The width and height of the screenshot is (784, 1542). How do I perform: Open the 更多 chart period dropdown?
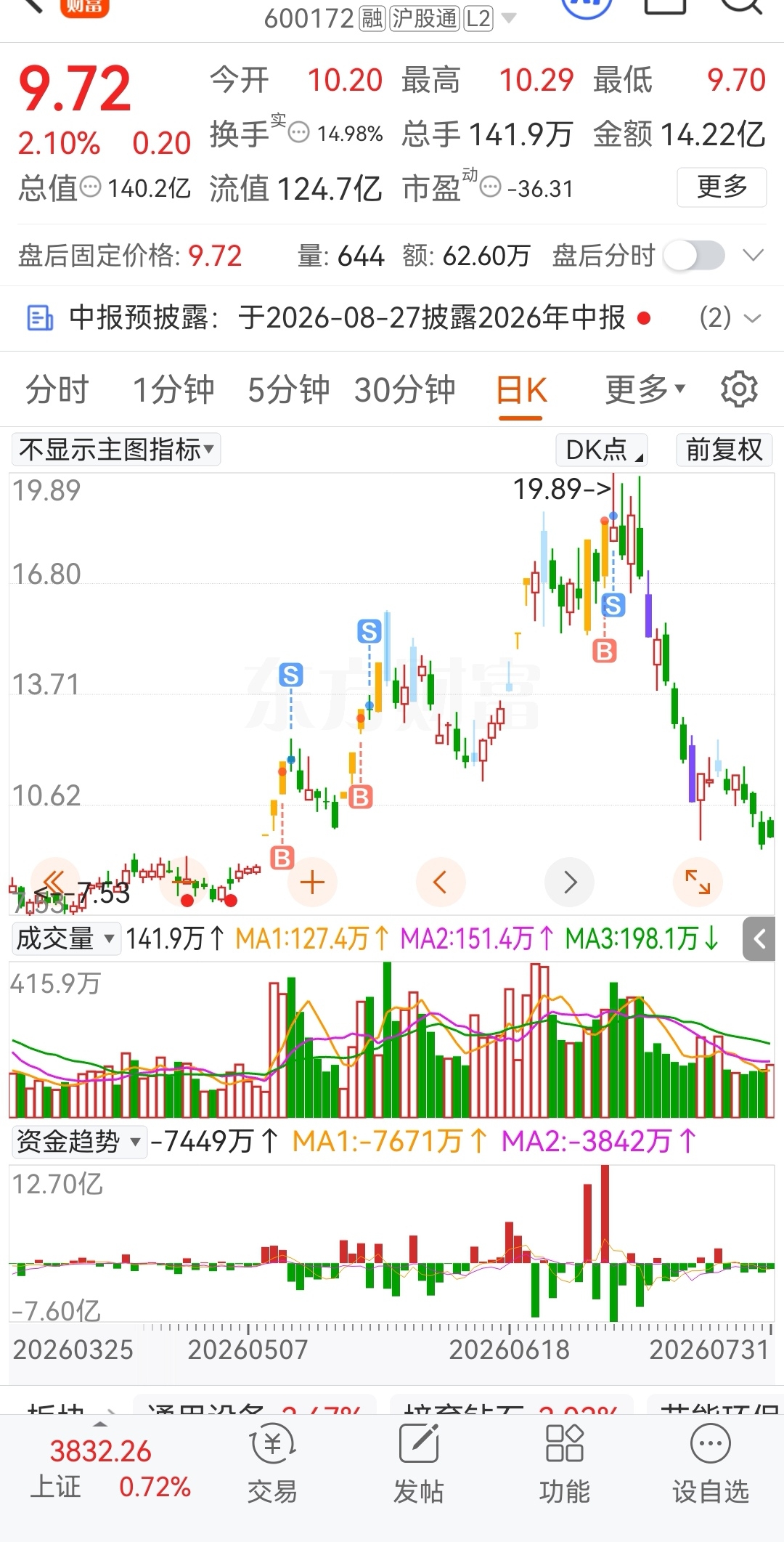pos(645,390)
